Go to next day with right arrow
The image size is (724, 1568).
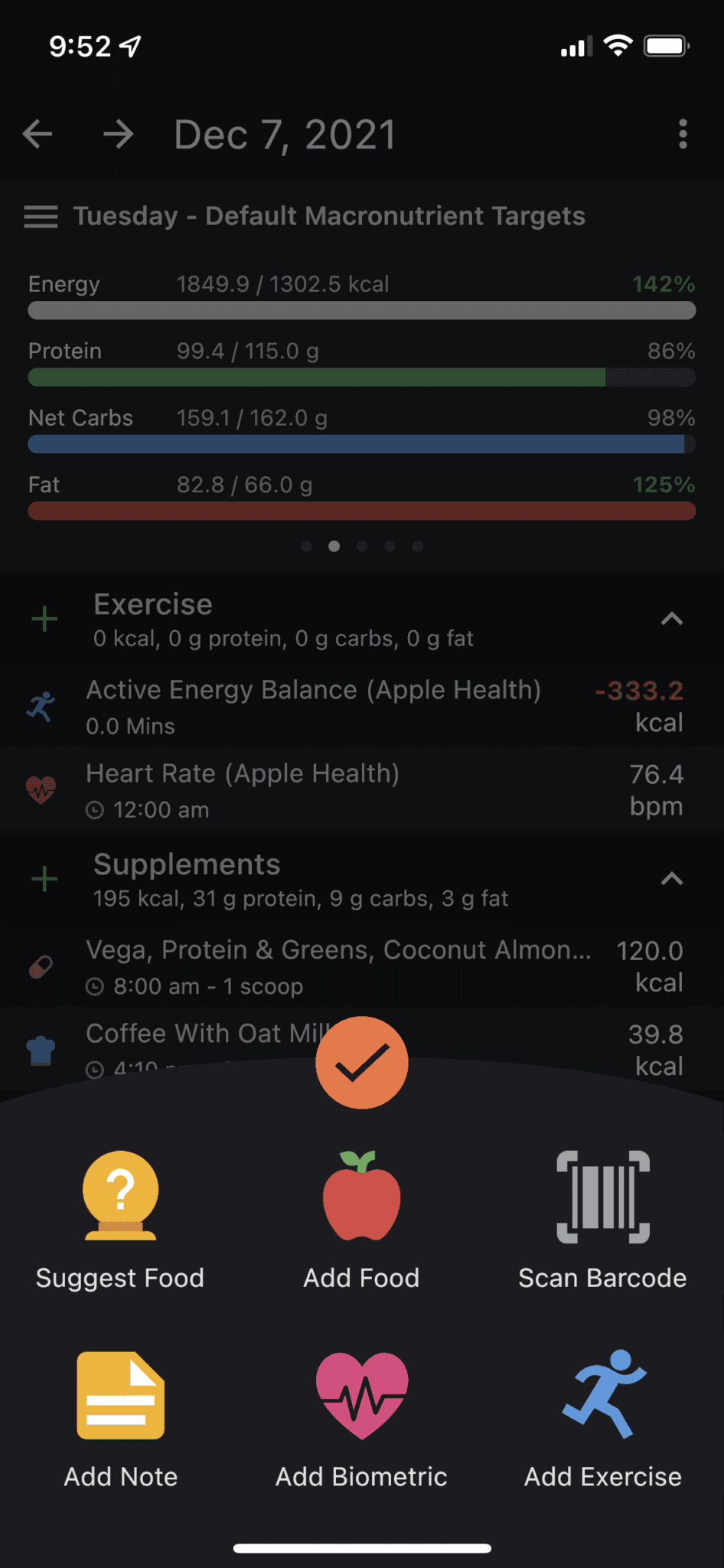[x=119, y=134]
